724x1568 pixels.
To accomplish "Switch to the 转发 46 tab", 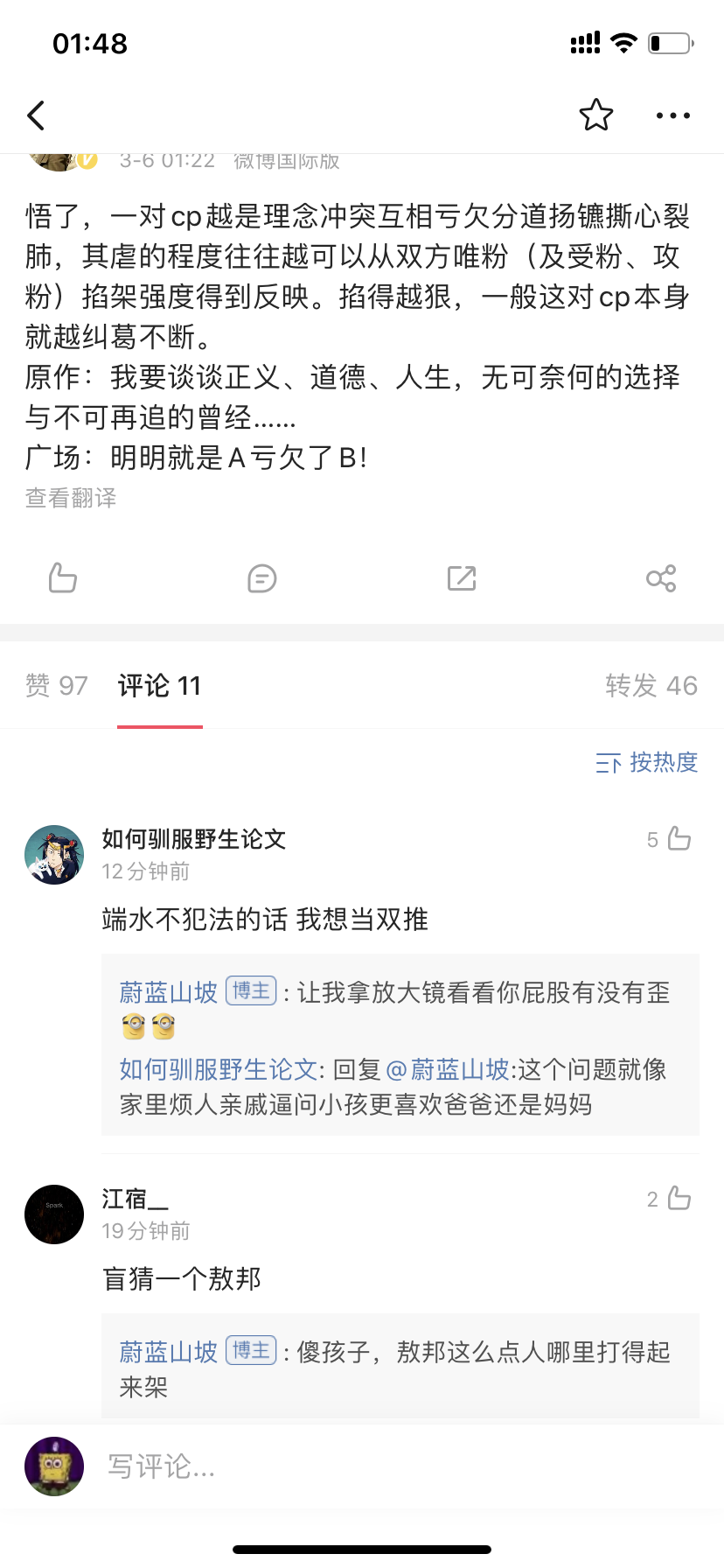I will pyautogui.click(x=651, y=685).
